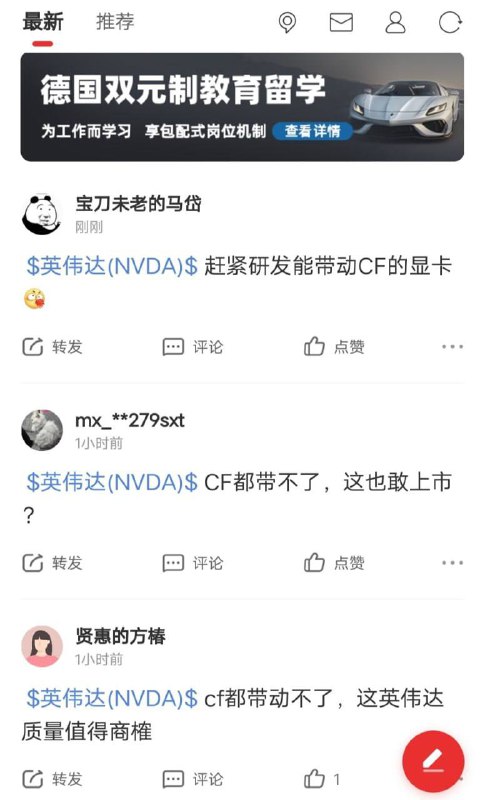This screenshot has height=800, width=485.
Task: Comment on 宝刀未老的马岱's post
Action: pos(193,347)
